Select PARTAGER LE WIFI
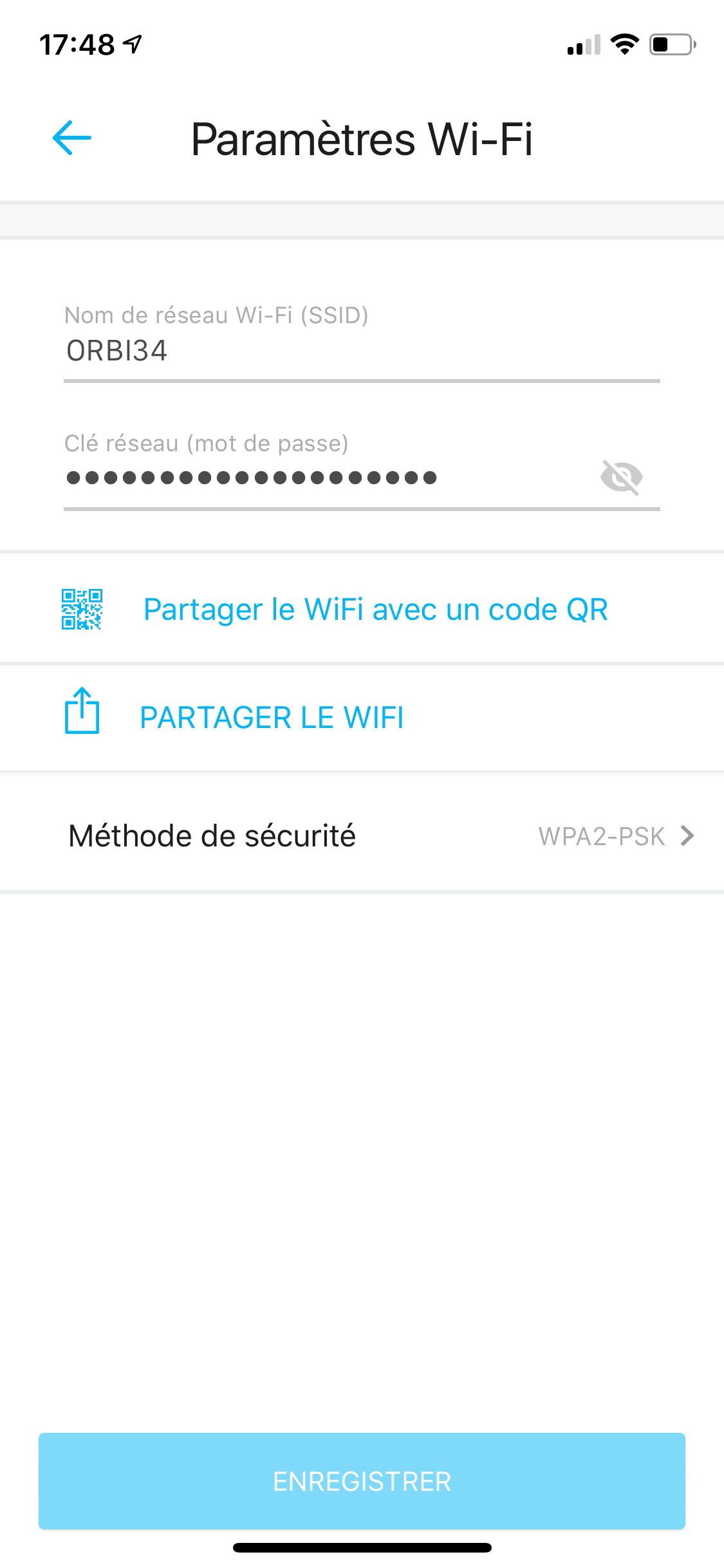This screenshot has width=724, height=1568. [x=272, y=717]
